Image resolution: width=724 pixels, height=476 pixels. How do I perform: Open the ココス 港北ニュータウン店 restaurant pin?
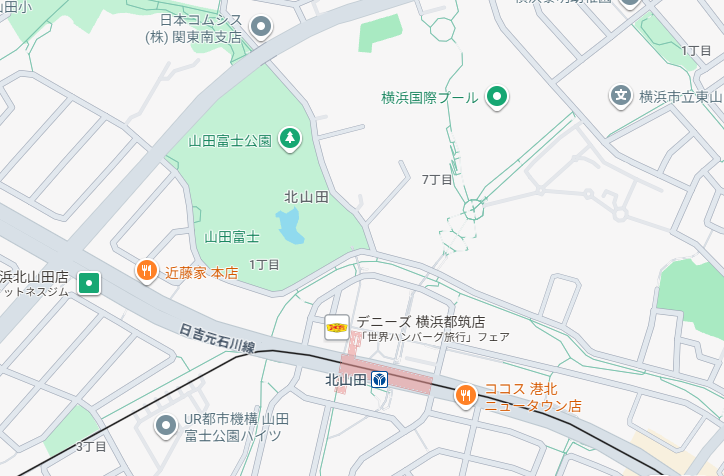point(465,395)
